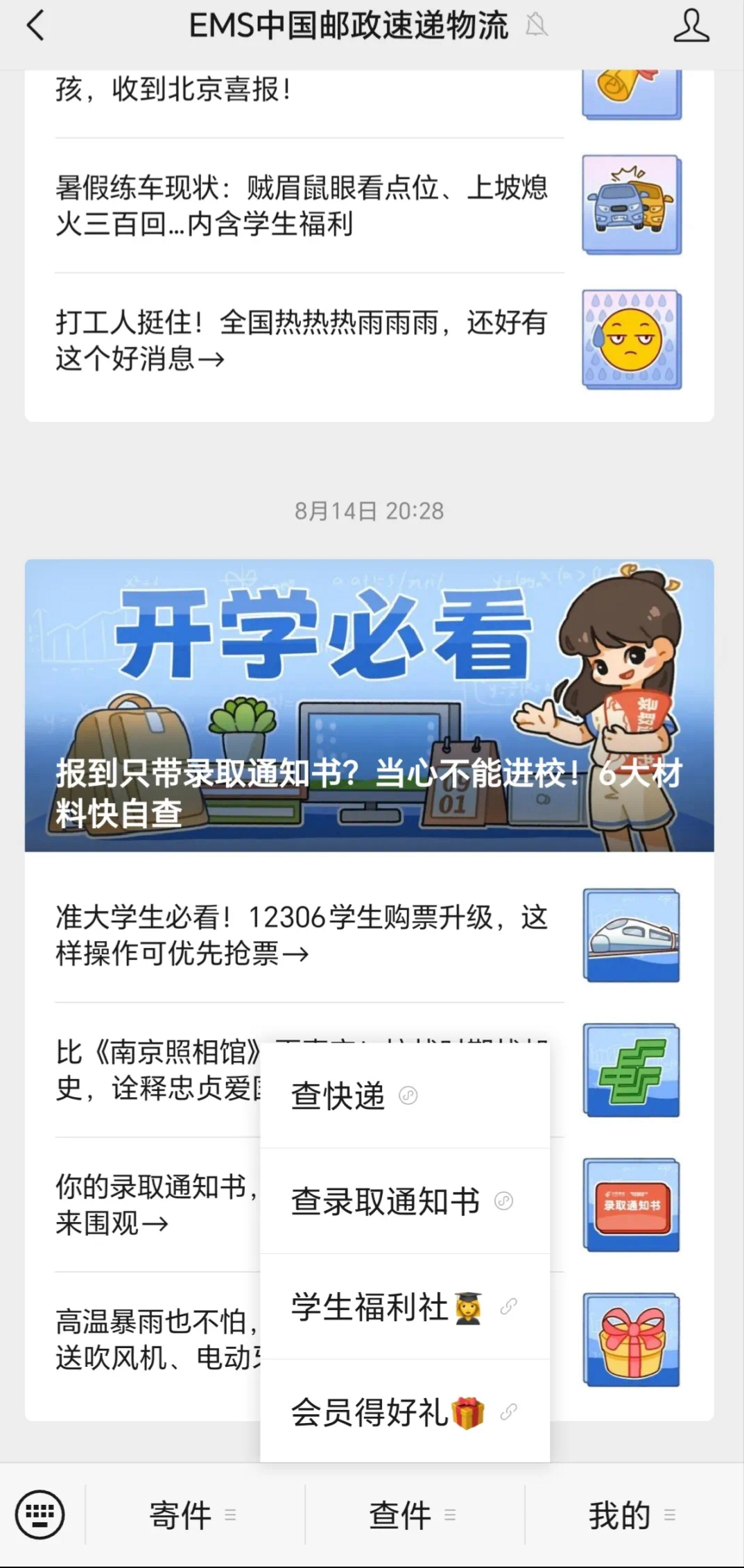Open the 开学必看 headline article
This screenshot has height=1568, width=744.
click(x=369, y=705)
